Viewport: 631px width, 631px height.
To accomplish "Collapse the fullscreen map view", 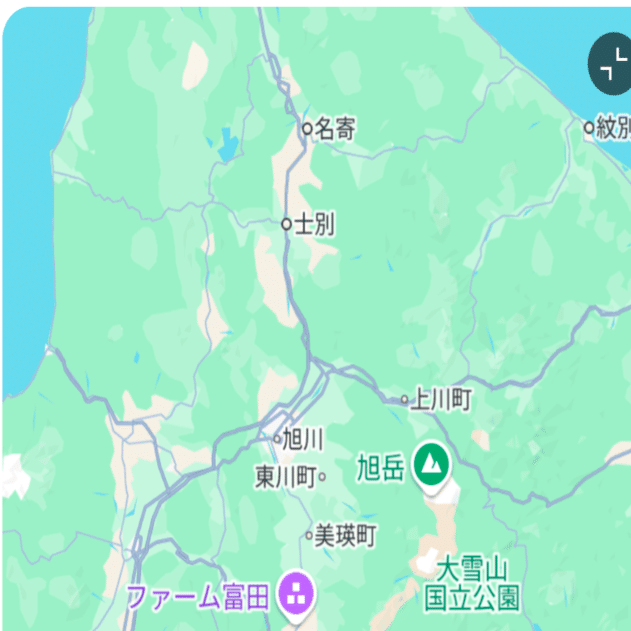I will click(x=608, y=64).
